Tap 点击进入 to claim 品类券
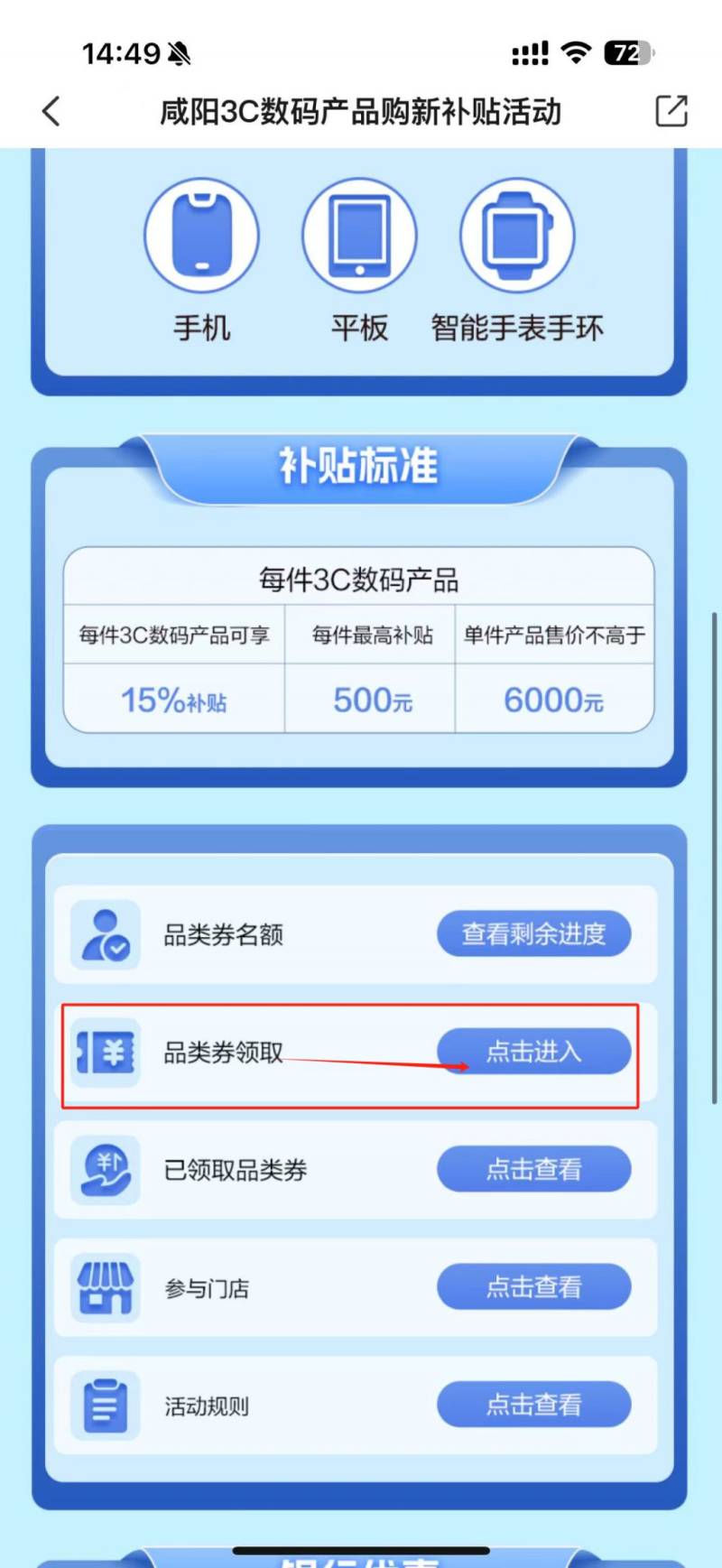Image resolution: width=722 pixels, height=1568 pixels. 533,1052
